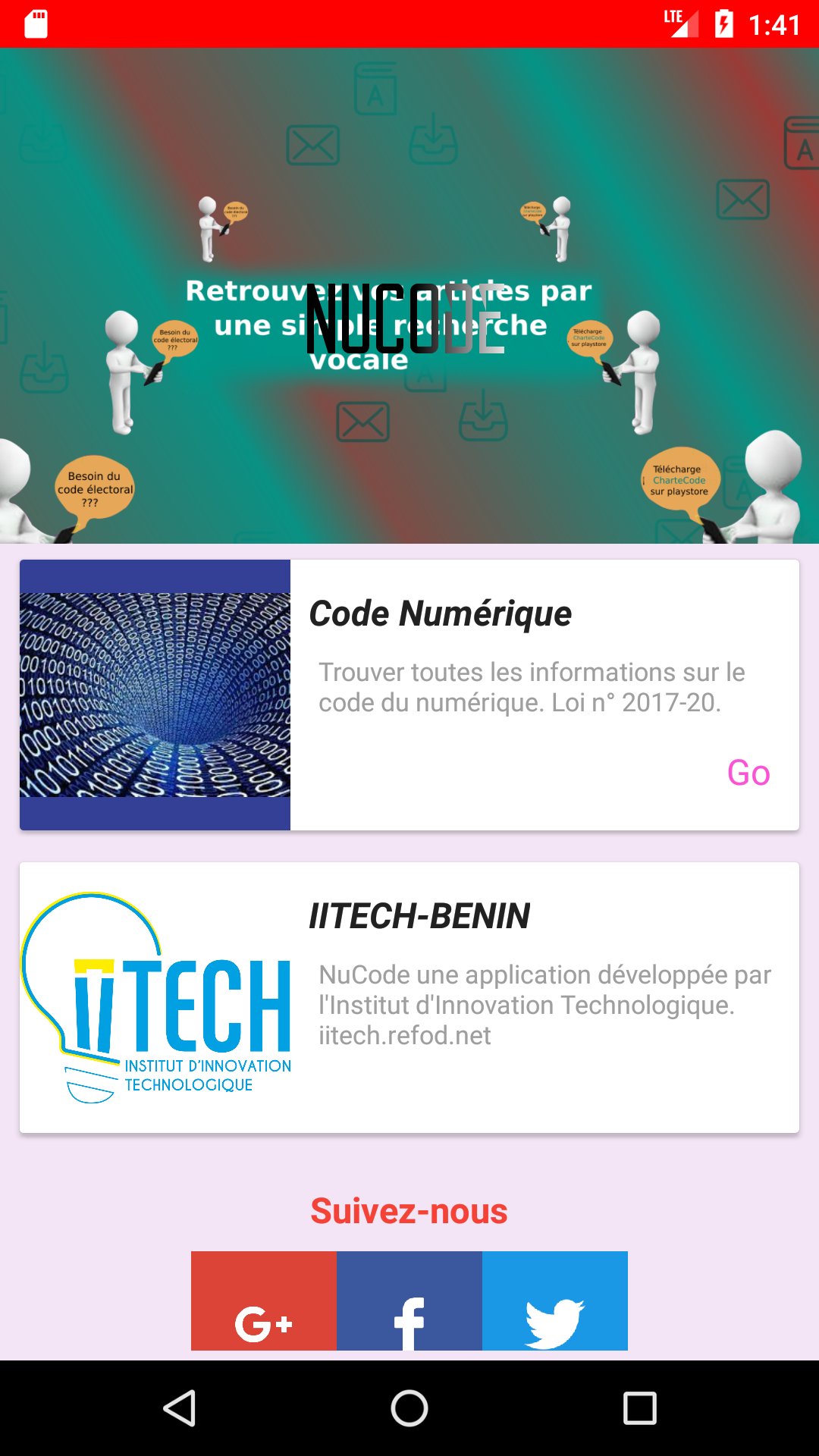Open the Facebook page via its icon

tap(409, 1302)
